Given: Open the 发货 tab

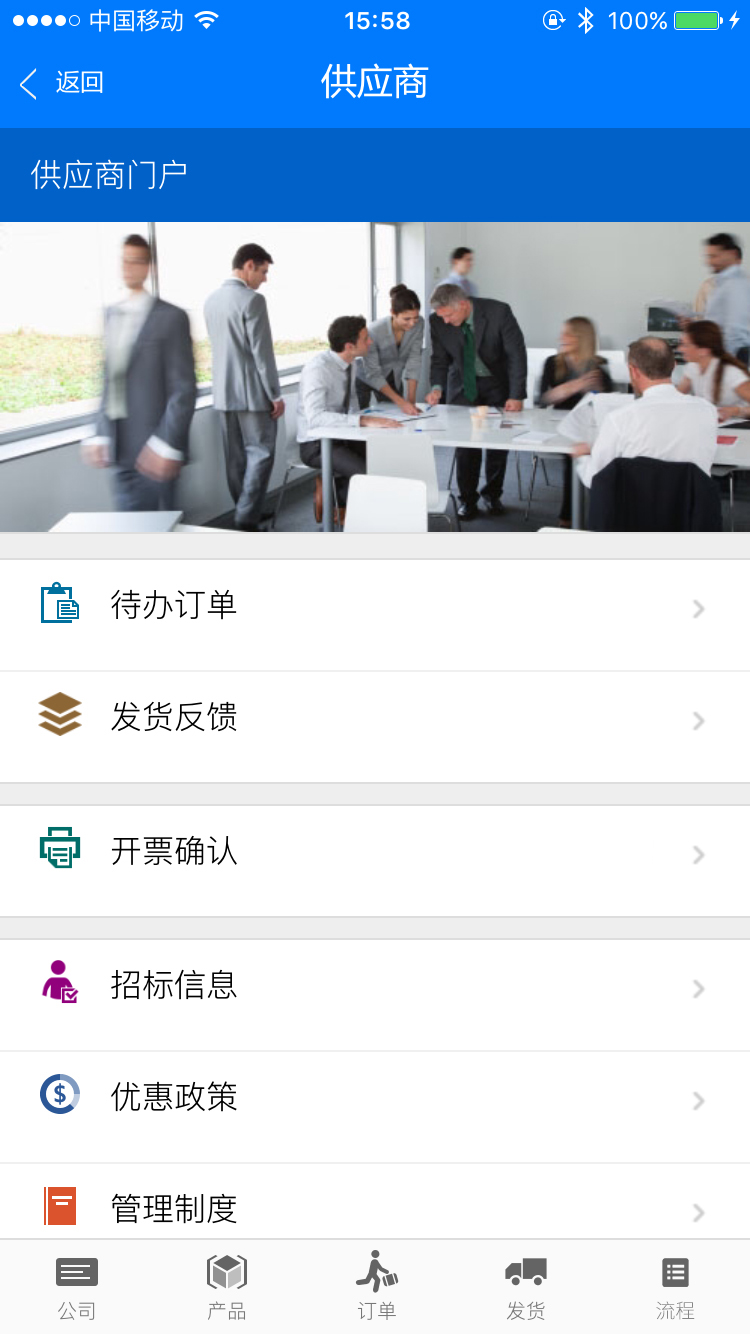Looking at the screenshot, I should click(x=525, y=1288).
